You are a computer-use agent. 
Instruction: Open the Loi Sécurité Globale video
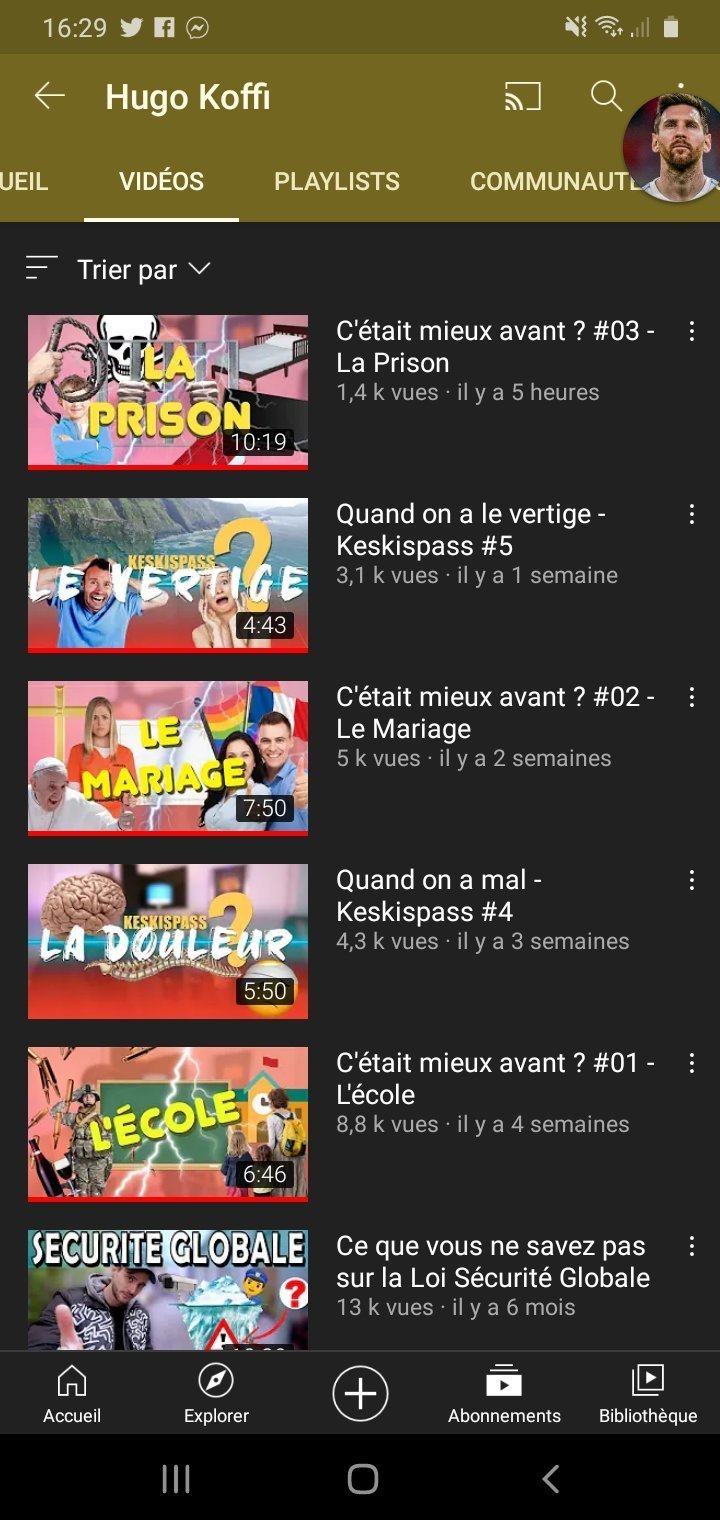tap(168, 1290)
